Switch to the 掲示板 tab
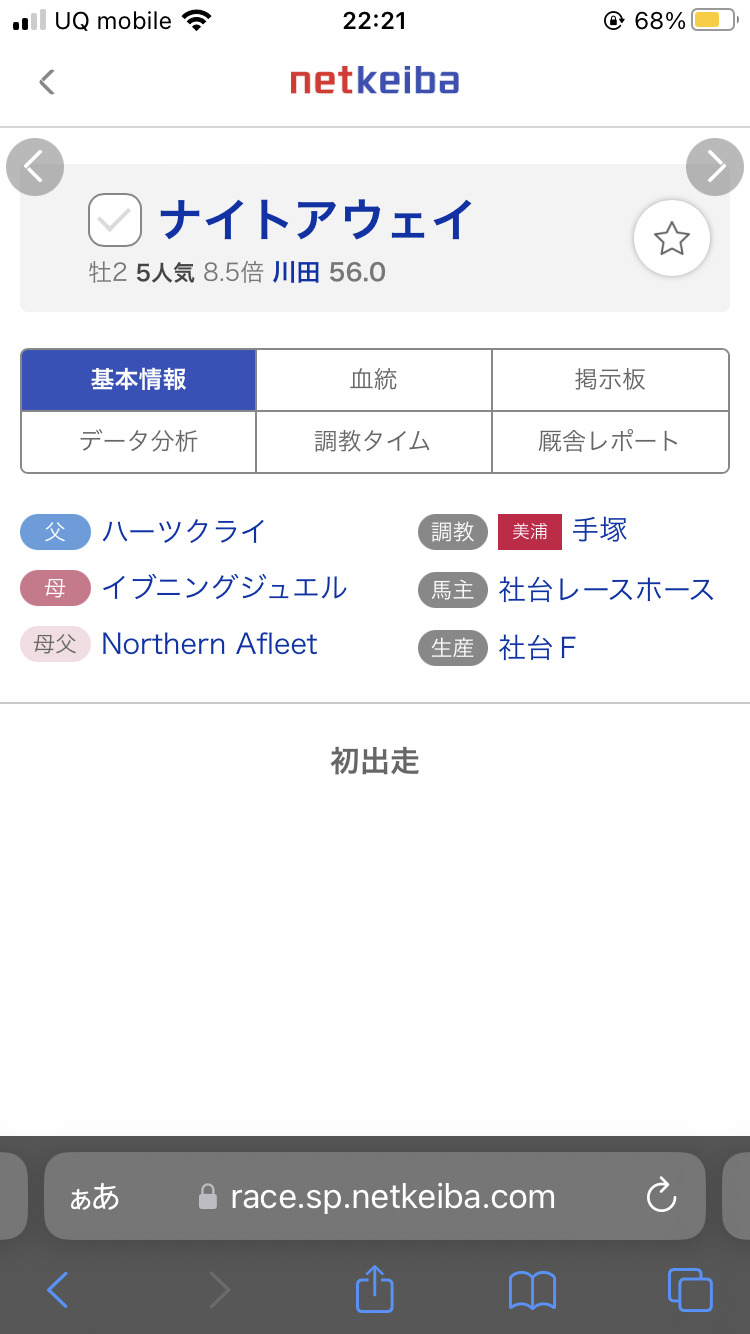This screenshot has width=750, height=1334. click(x=610, y=380)
